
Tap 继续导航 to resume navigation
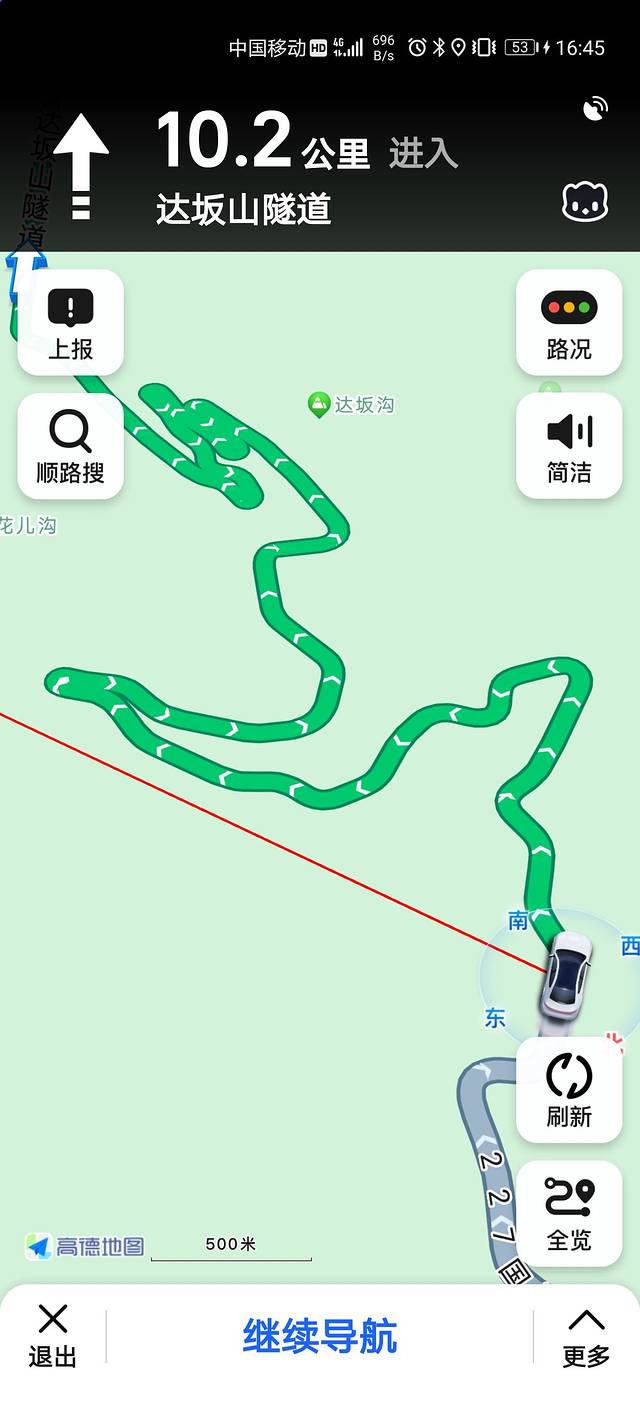(x=320, y=1336)
